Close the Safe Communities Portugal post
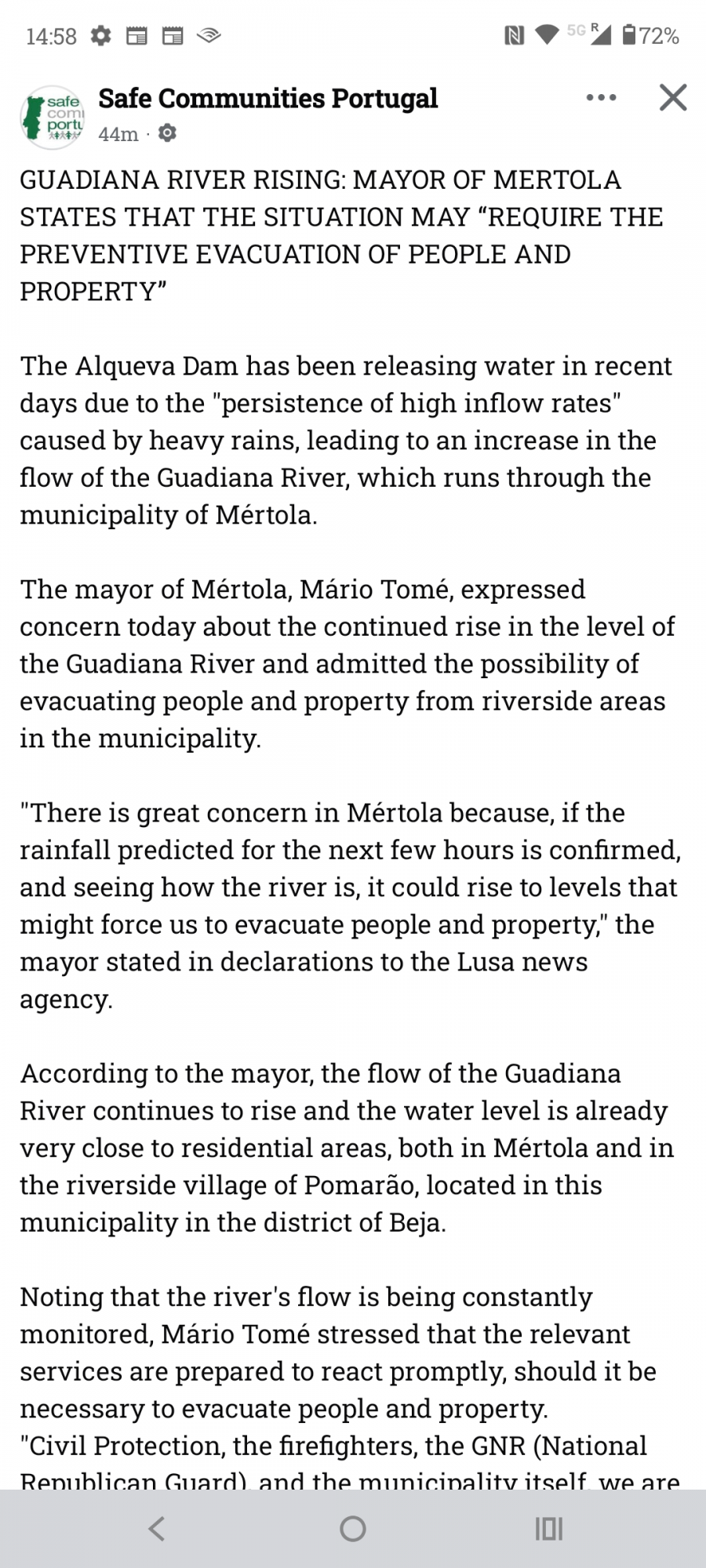The height and width of the screenshot is (1568, 706). pyautogui.click(x=673, y=98)
